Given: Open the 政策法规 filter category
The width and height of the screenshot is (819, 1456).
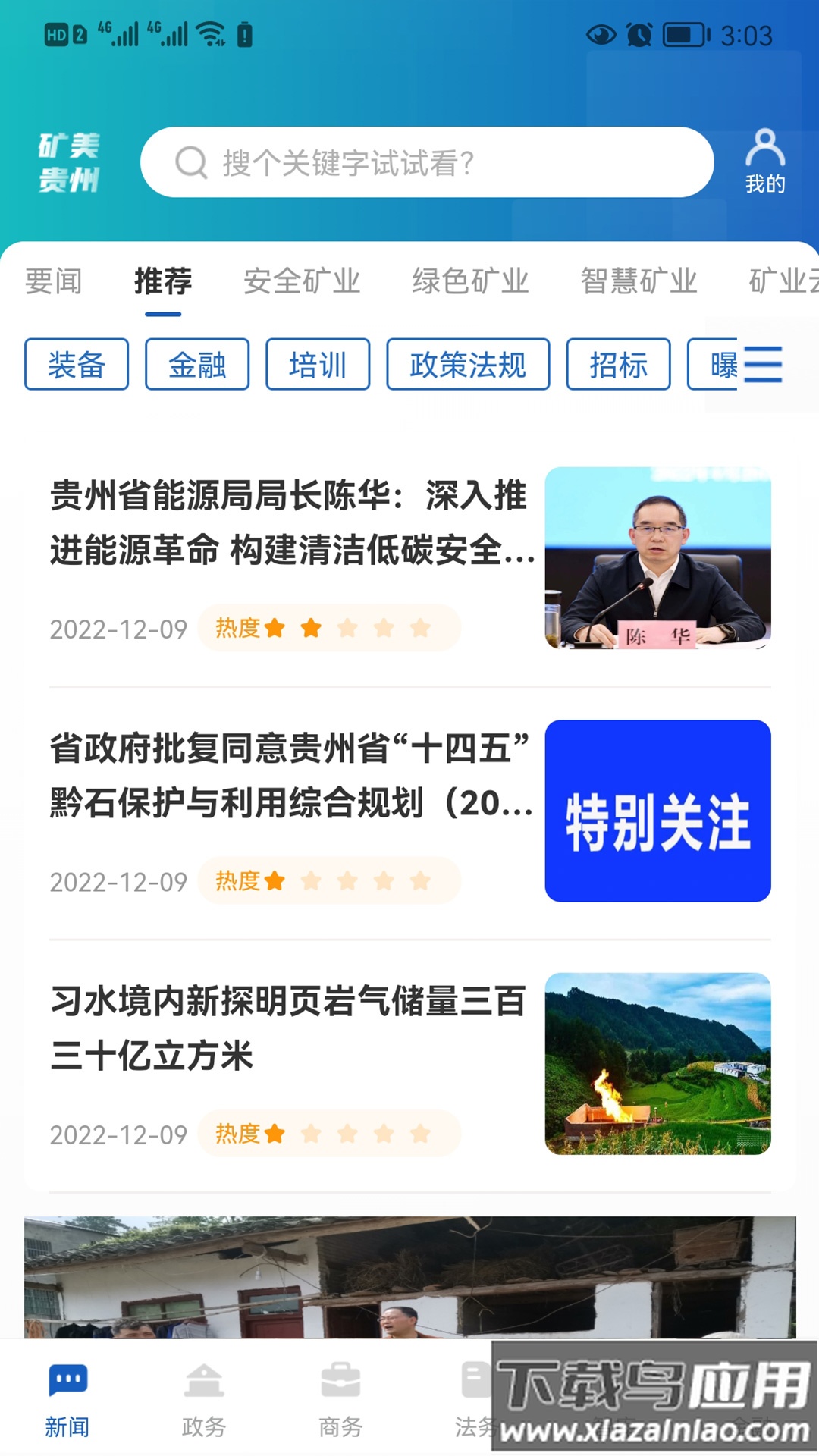Looking at the screenshot, I should pyautogui.click(x=468, y=364).
